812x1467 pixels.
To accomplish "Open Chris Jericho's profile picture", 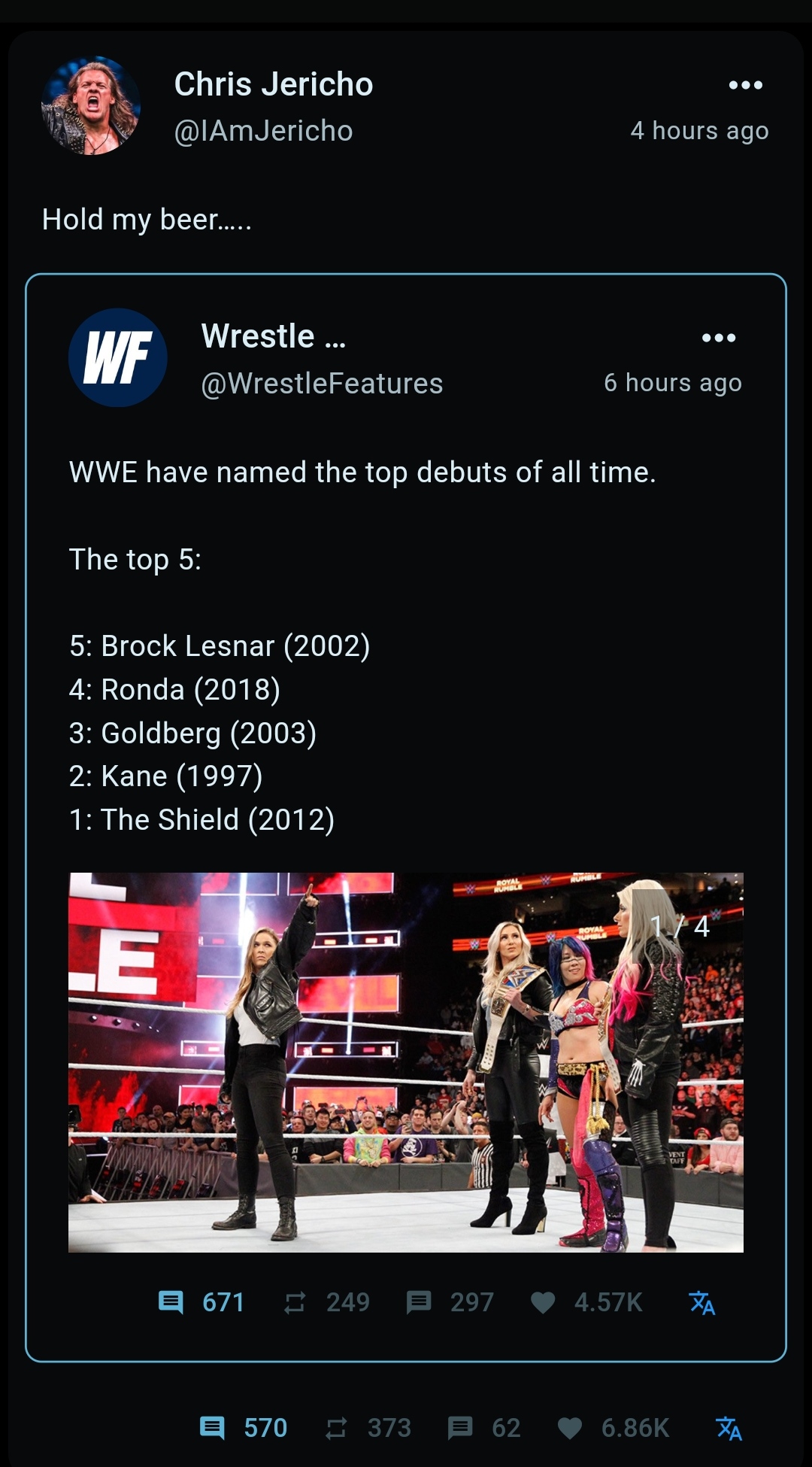I will click(x=91, y=106).
